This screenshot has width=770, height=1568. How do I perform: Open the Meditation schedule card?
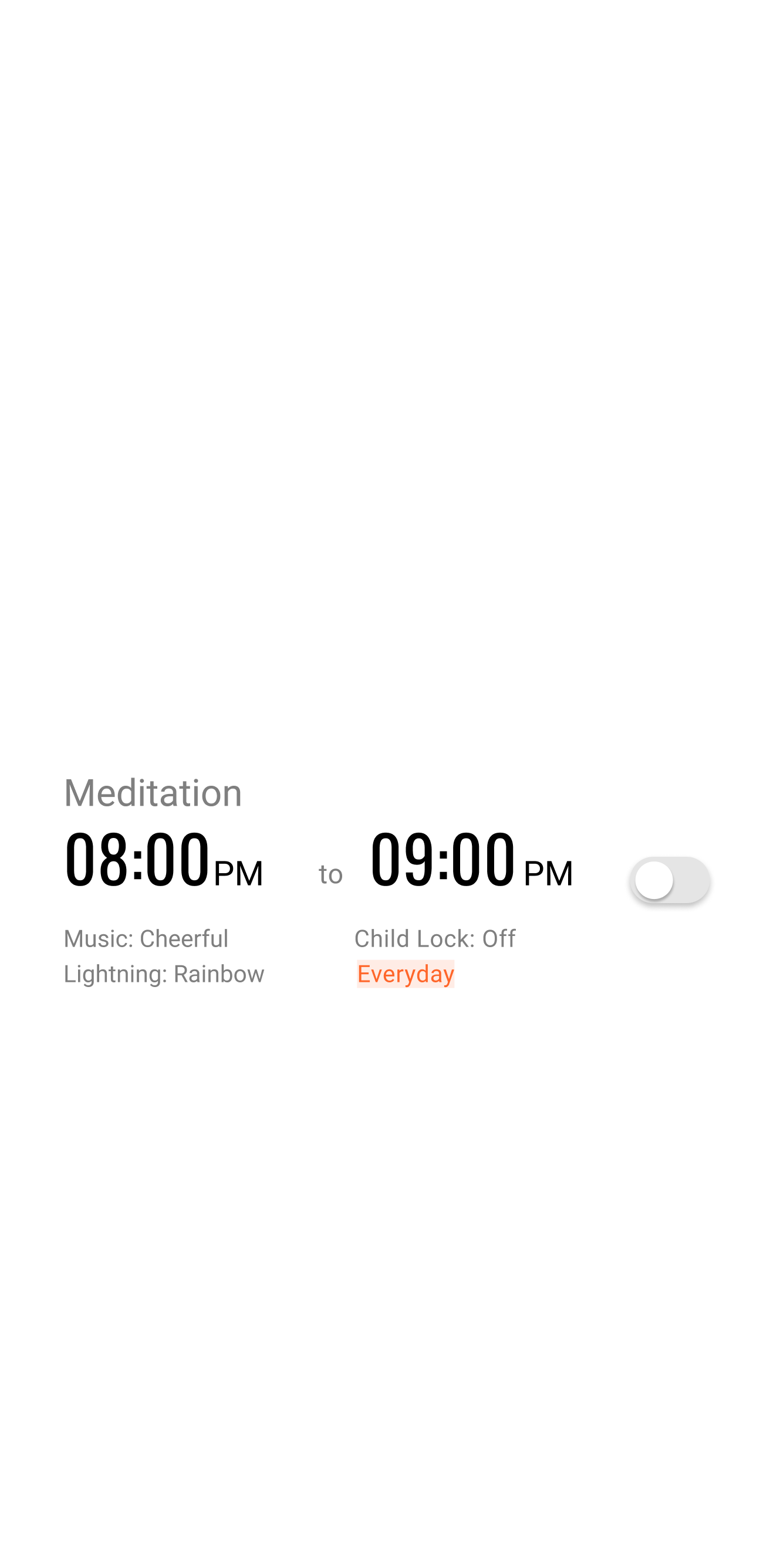tap(384, 881)
